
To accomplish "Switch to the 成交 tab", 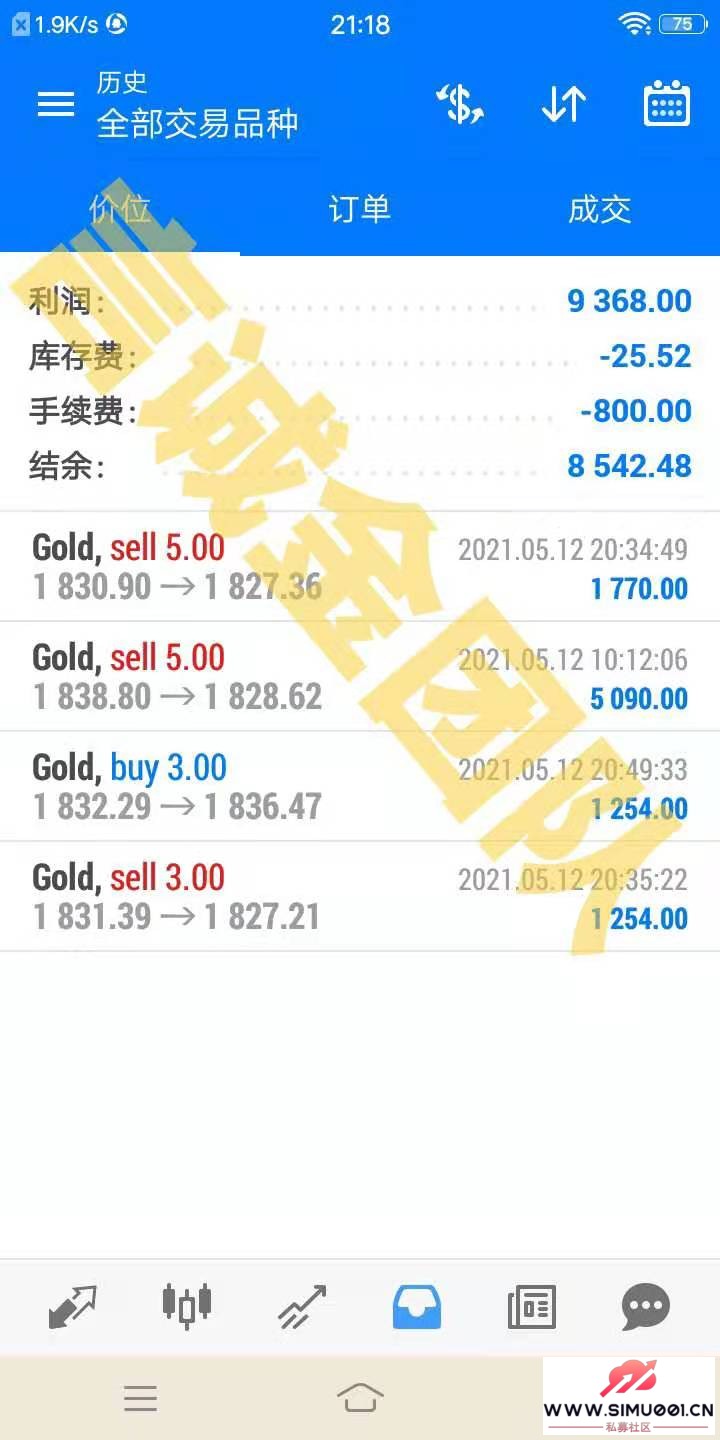I will [x=600, y=209].
